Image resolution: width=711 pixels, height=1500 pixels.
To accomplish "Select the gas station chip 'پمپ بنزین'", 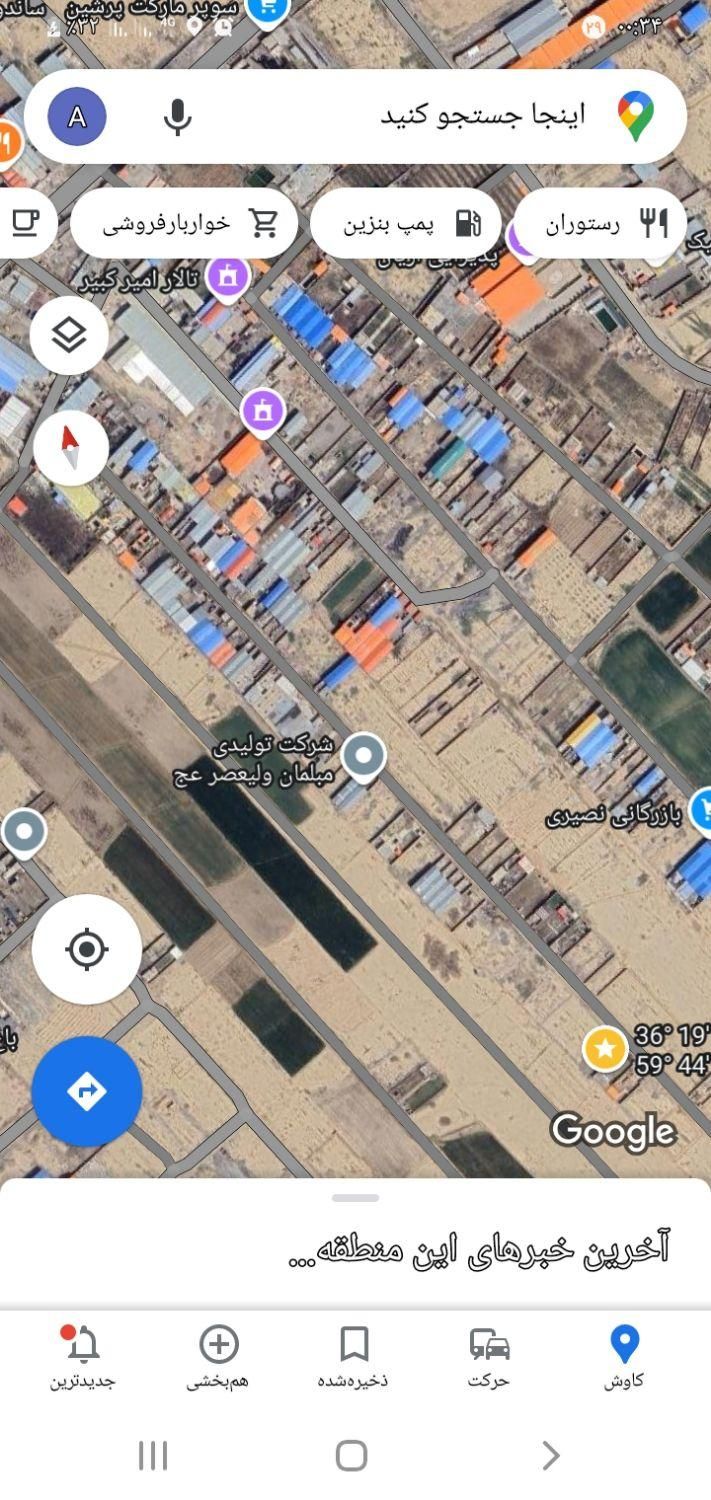I will pos(407,223).
